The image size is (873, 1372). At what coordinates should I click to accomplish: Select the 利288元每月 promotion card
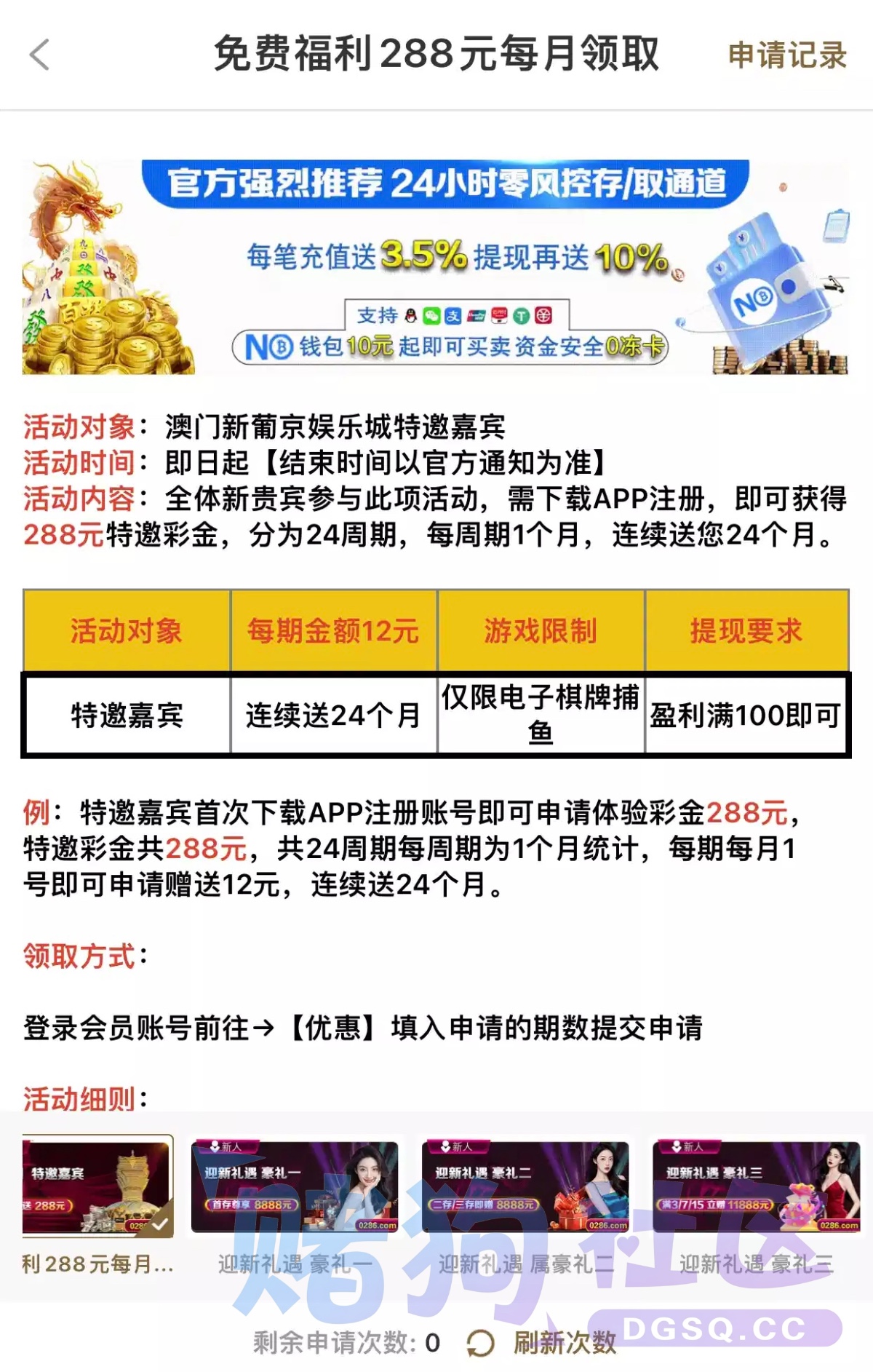98,1205
